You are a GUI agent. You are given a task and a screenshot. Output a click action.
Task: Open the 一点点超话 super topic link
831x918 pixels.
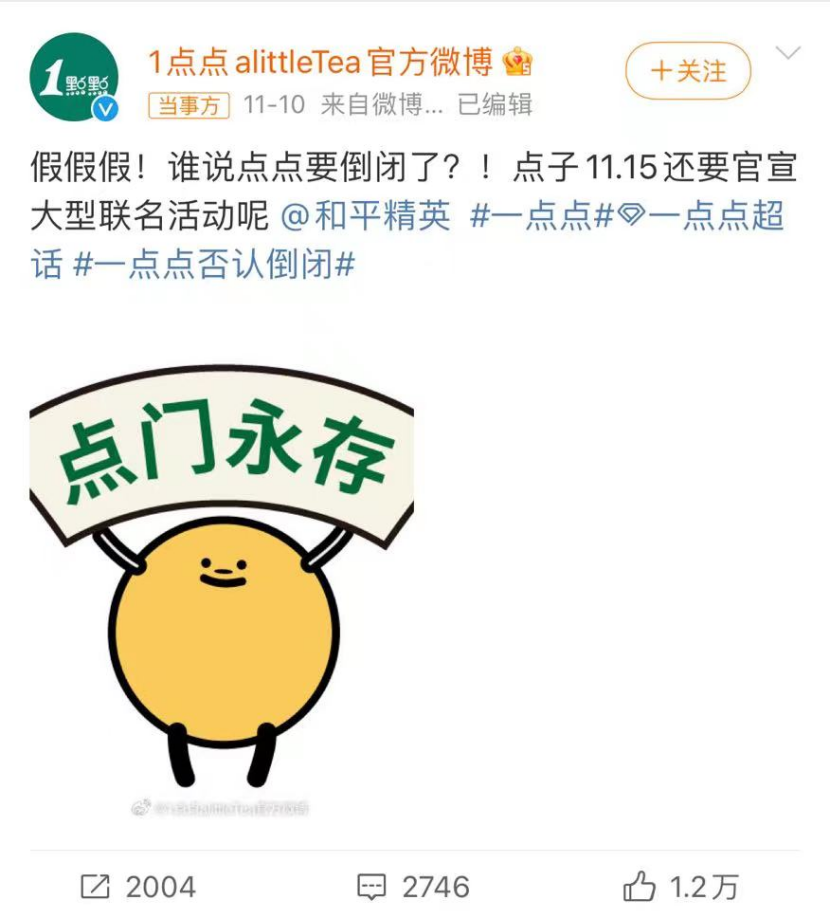tap(700, 217)
